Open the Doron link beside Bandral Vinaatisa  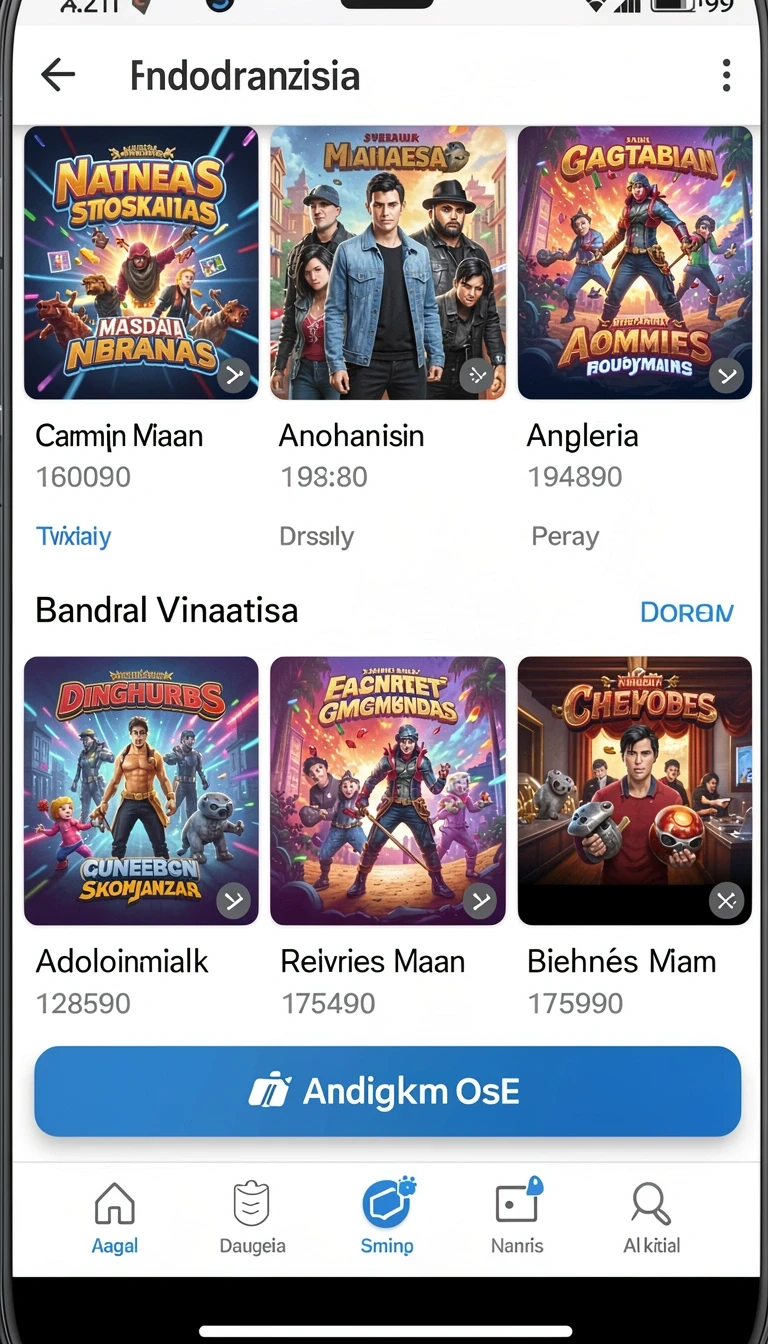[x=687, y=612]
